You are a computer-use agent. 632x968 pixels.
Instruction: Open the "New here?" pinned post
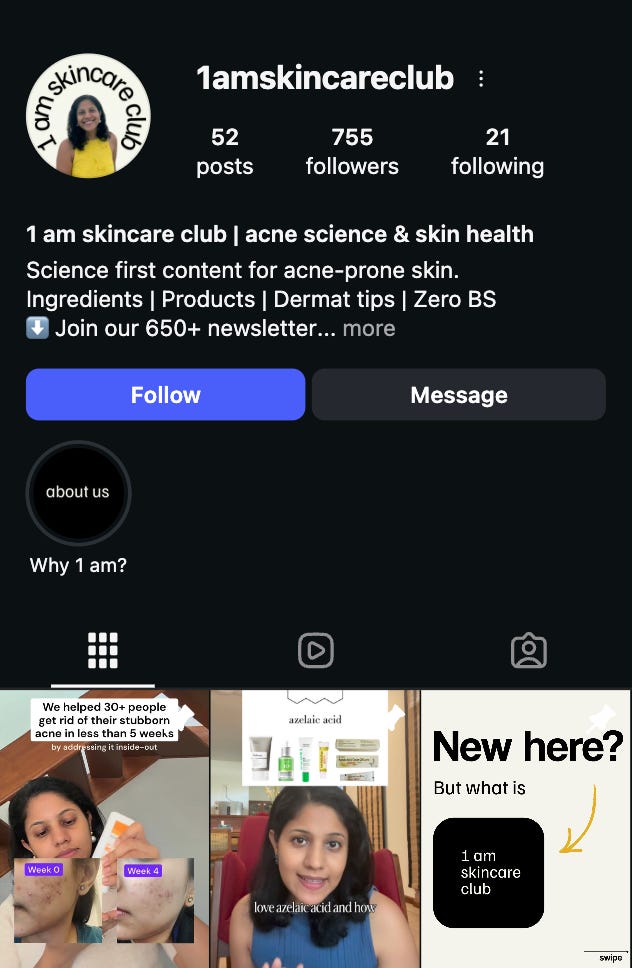(x=526, y=830)
